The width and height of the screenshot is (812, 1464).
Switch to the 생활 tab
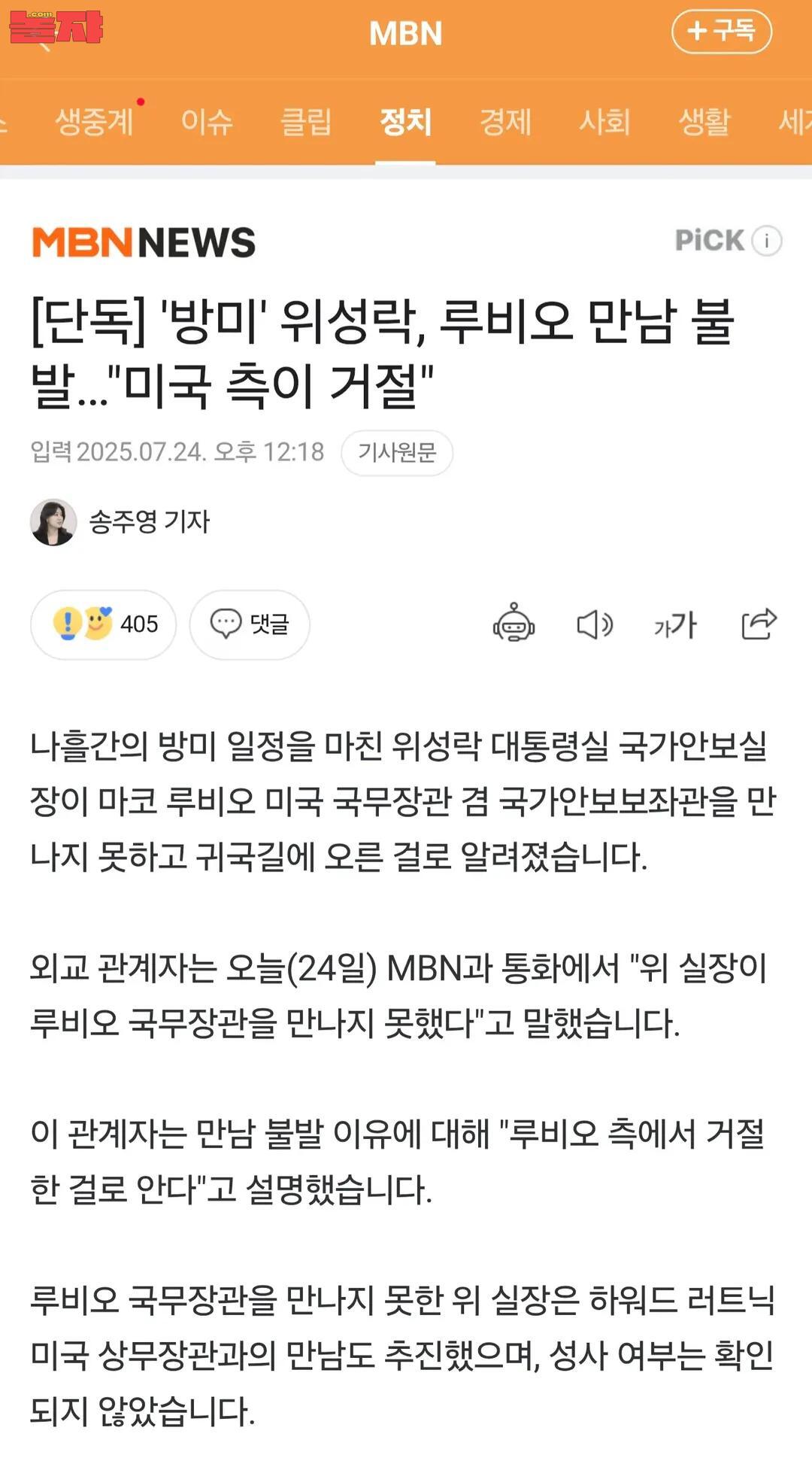tap(704, 121)
